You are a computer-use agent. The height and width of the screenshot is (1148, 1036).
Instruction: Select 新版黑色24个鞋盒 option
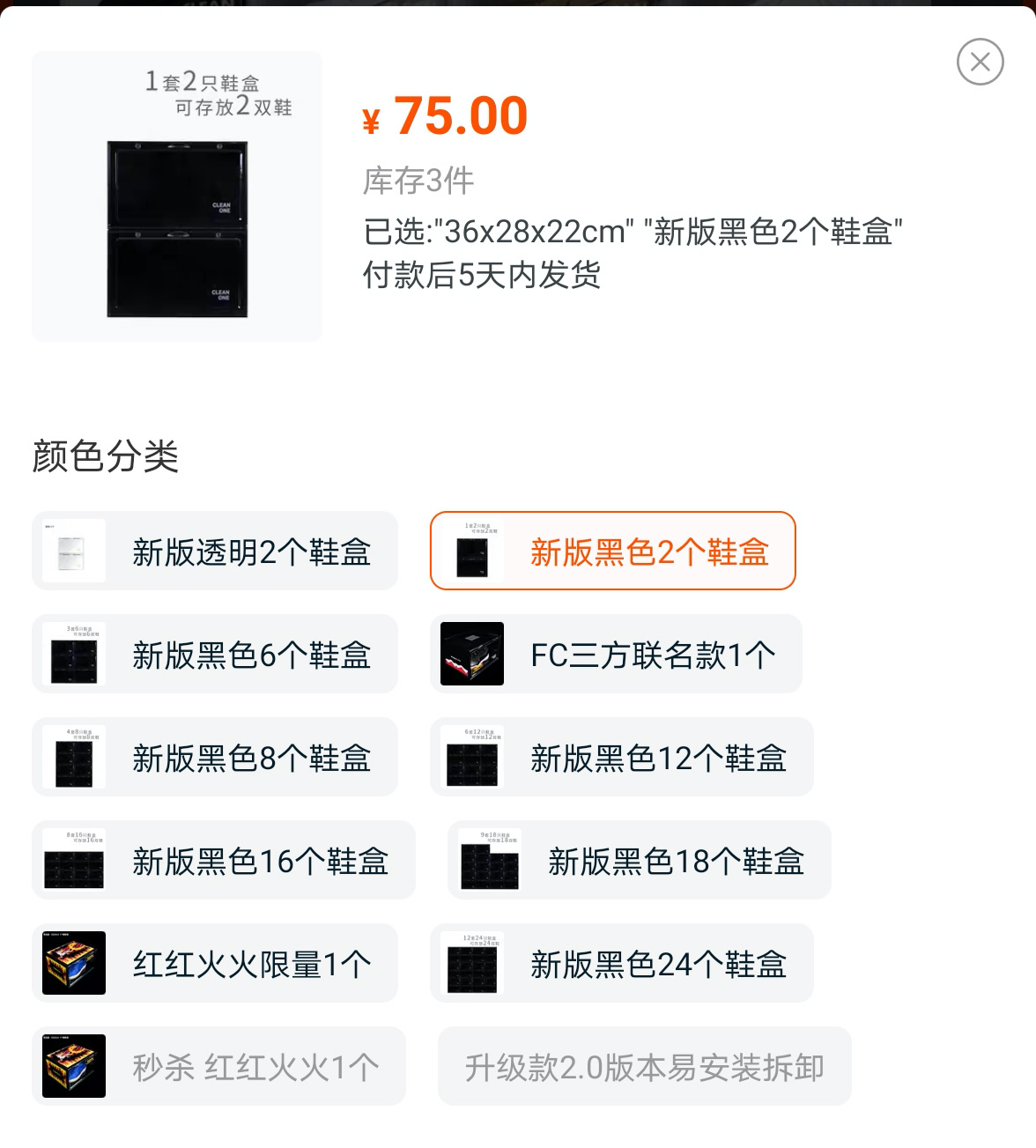pyautogui.click(x=621, y=964)
